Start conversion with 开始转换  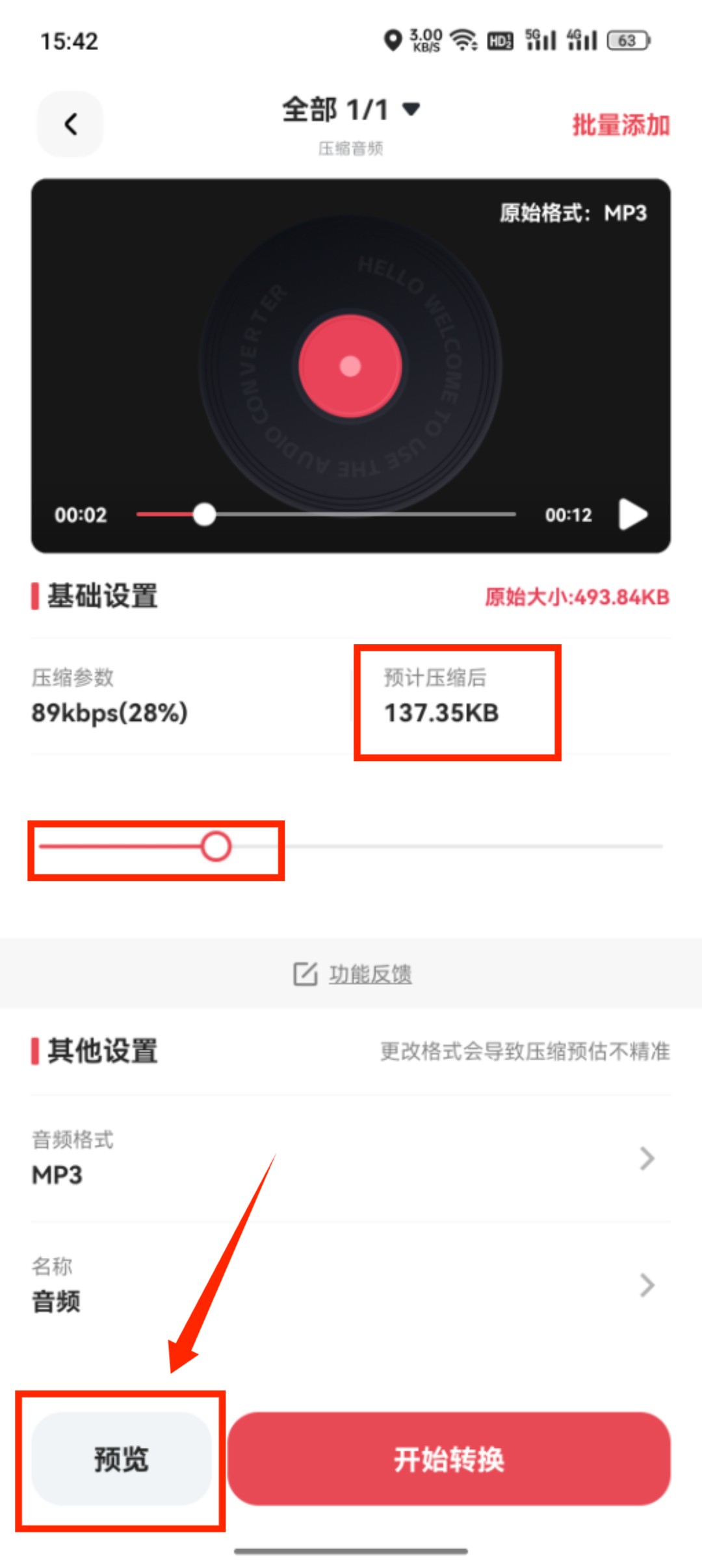pos(448,1459)
